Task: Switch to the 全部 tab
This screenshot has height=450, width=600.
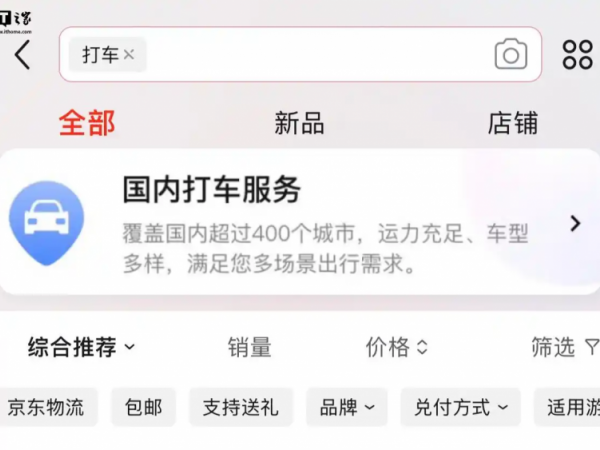Action: [87, 123]
